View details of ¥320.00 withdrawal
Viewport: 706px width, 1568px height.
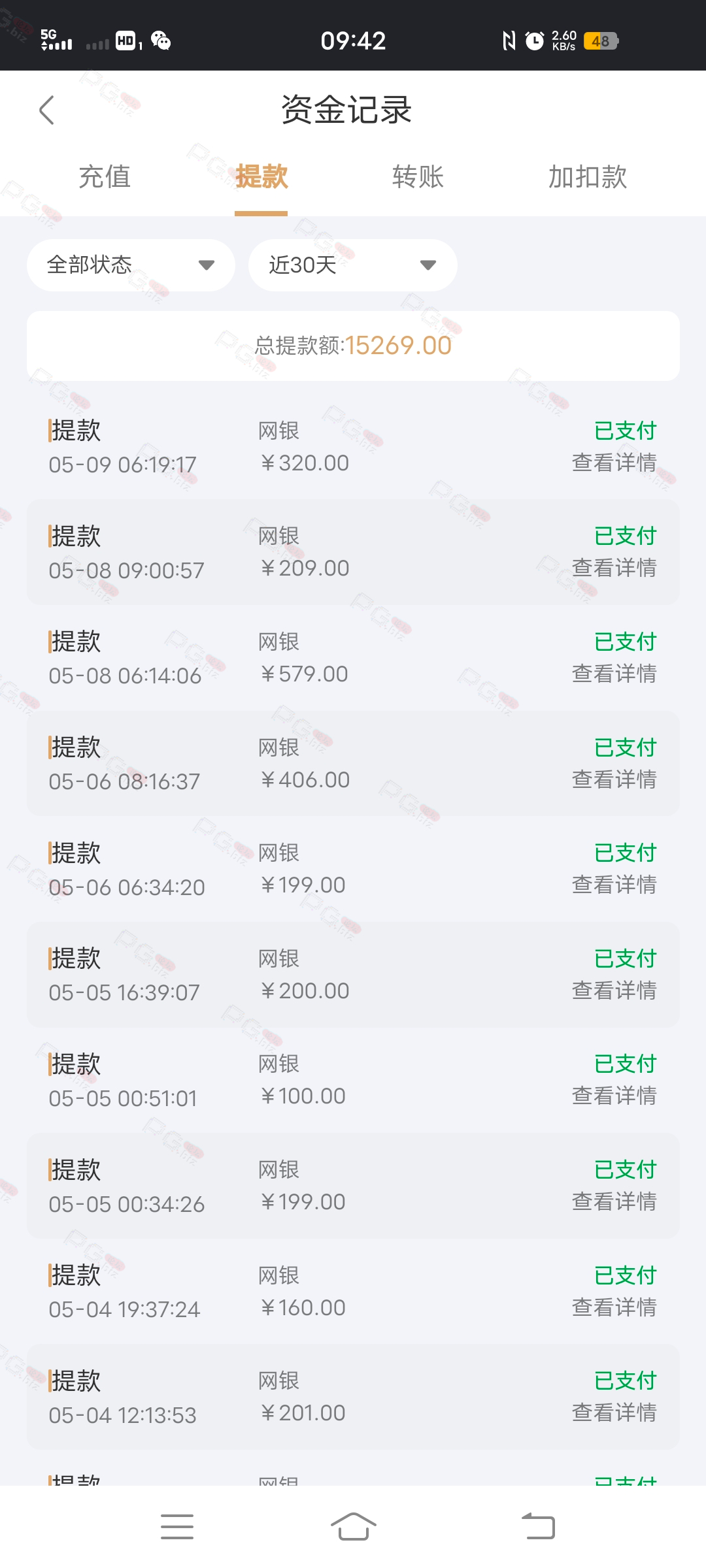pyautogui.click(x=614, y=463)
